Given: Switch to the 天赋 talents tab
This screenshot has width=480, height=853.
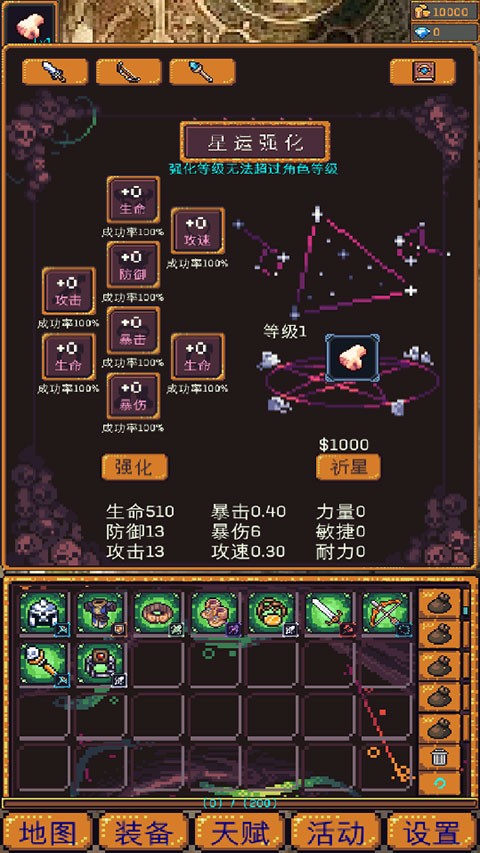Looking at the screenshot, I should [240, 833].
